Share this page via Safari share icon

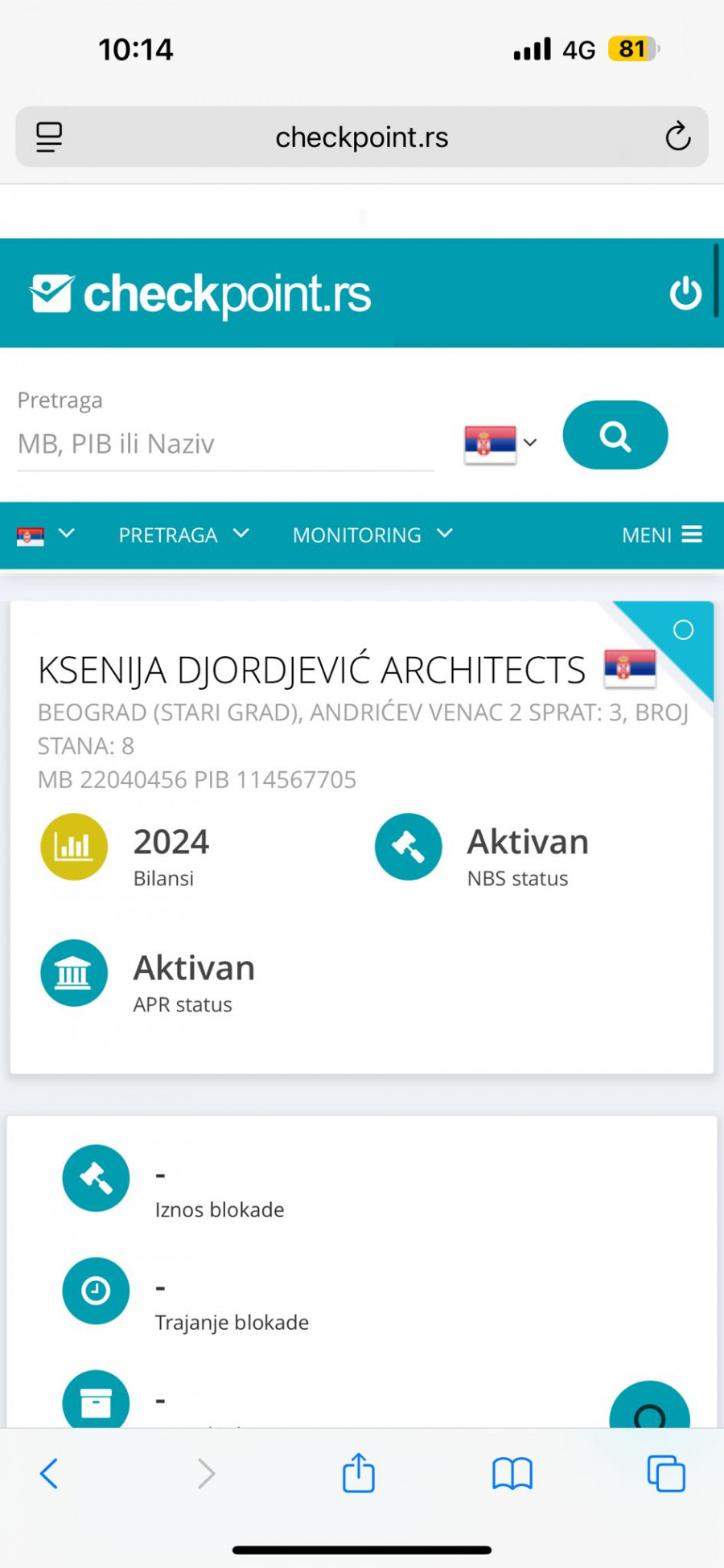pyautogui.click(x=359, y=1473)
